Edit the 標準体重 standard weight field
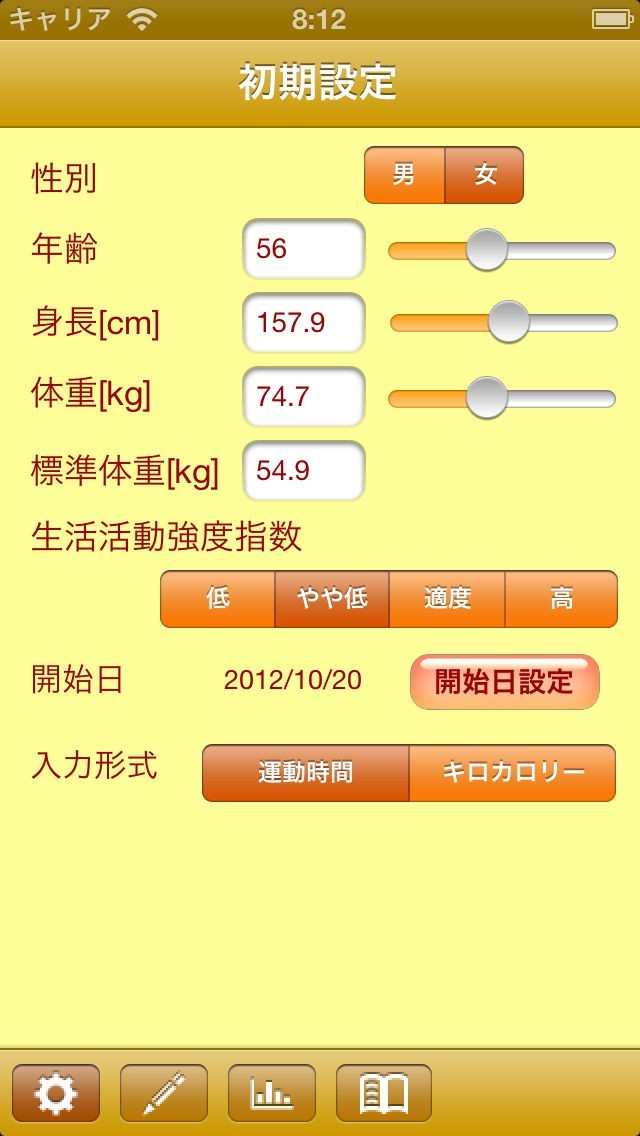Viewport: 640px width, 1136px height. tap(304, 471)
